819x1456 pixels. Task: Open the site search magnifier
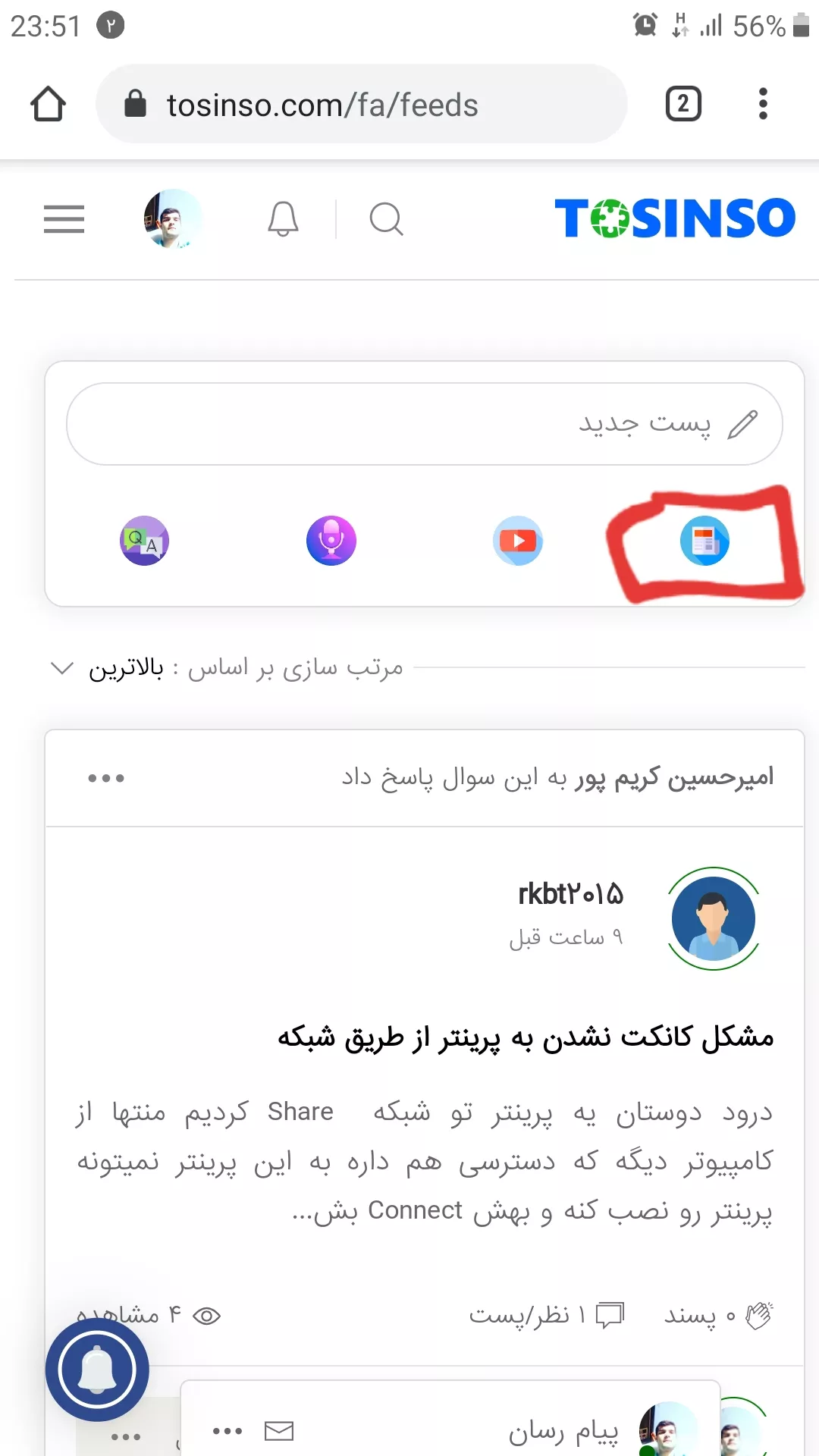[x=386, y=219]
